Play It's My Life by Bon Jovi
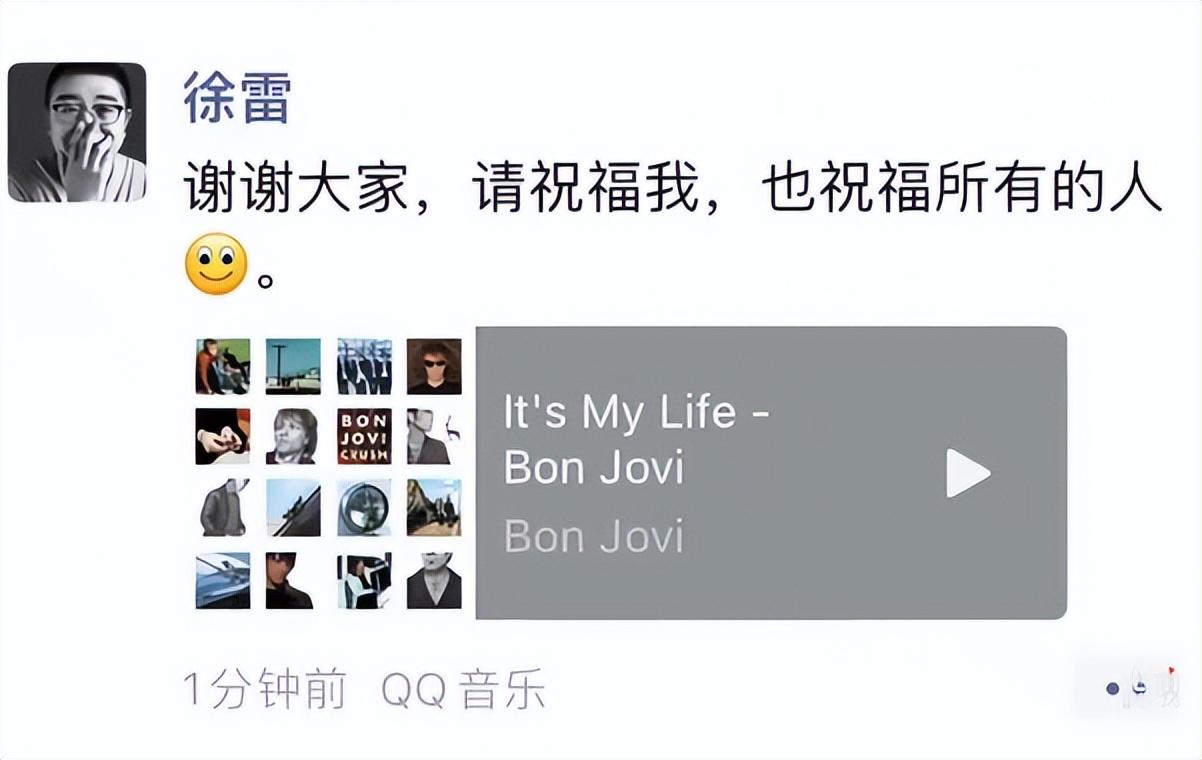The width and height of the screenshot is (1202, 760). coord(968,473)
